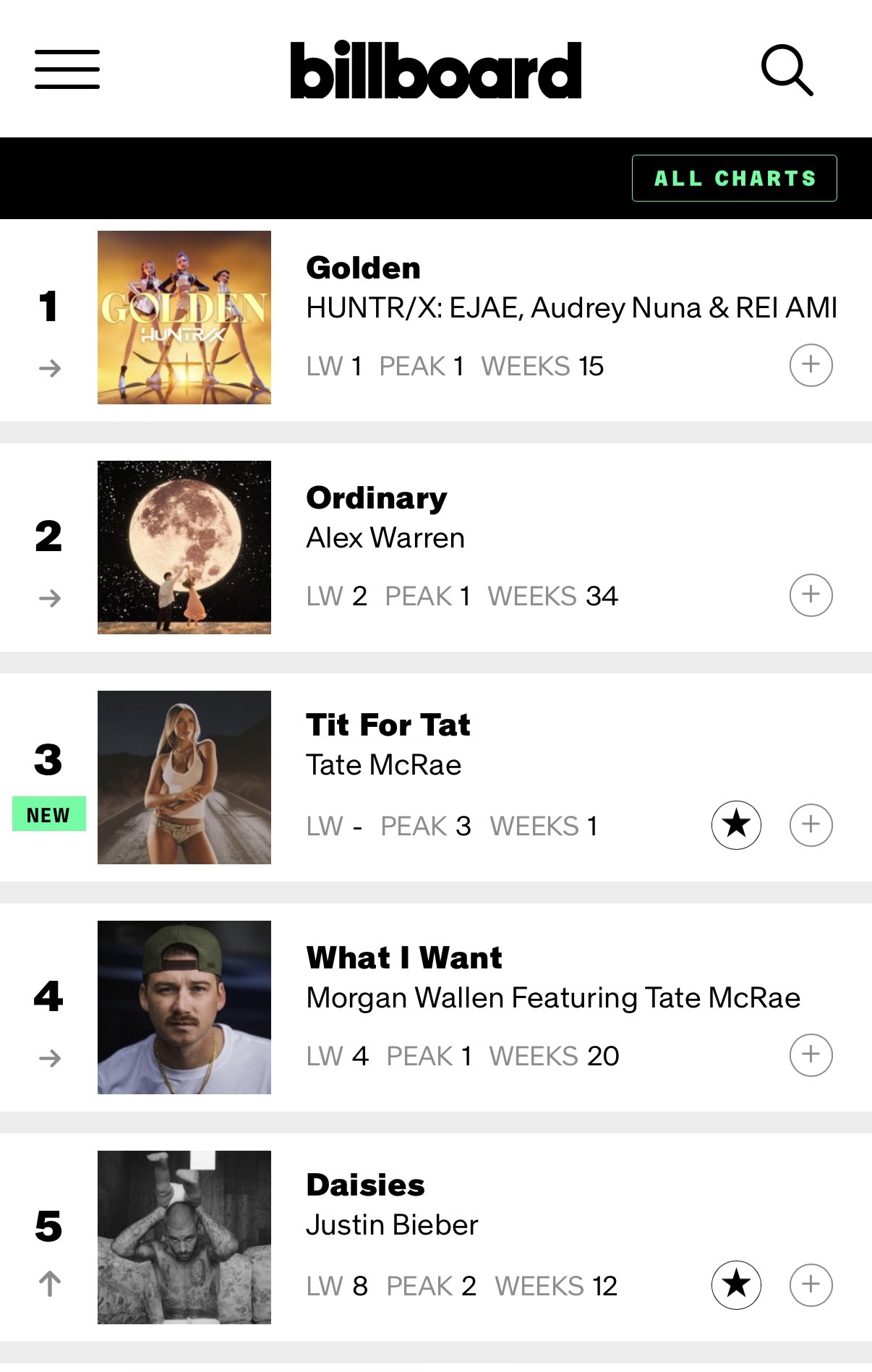The image size is (872, 1372).
Task: Open the hamburger menu
Action: pyautogui.click(x=67, y=69)
